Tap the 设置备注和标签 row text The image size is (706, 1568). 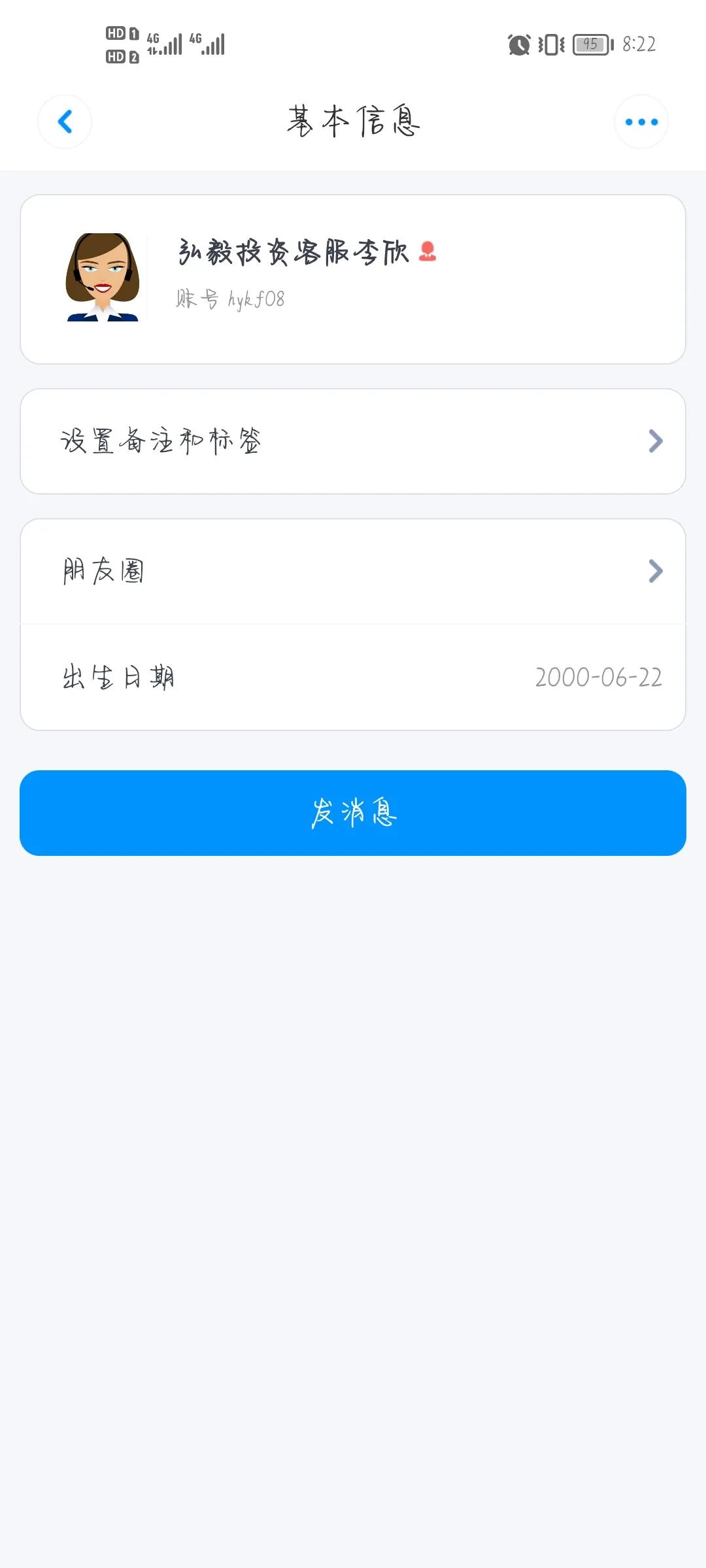pos(161,442)
